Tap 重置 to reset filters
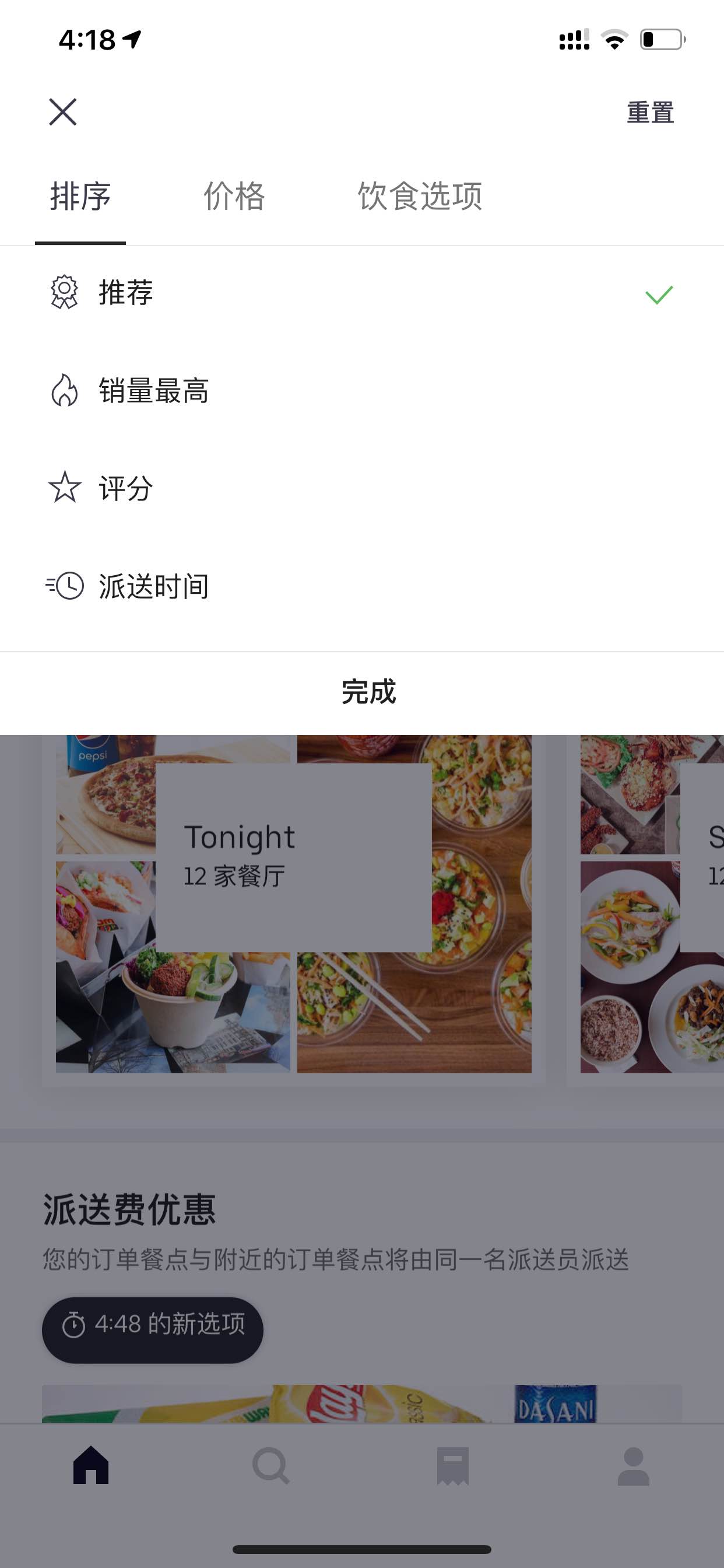 point(651,113)
